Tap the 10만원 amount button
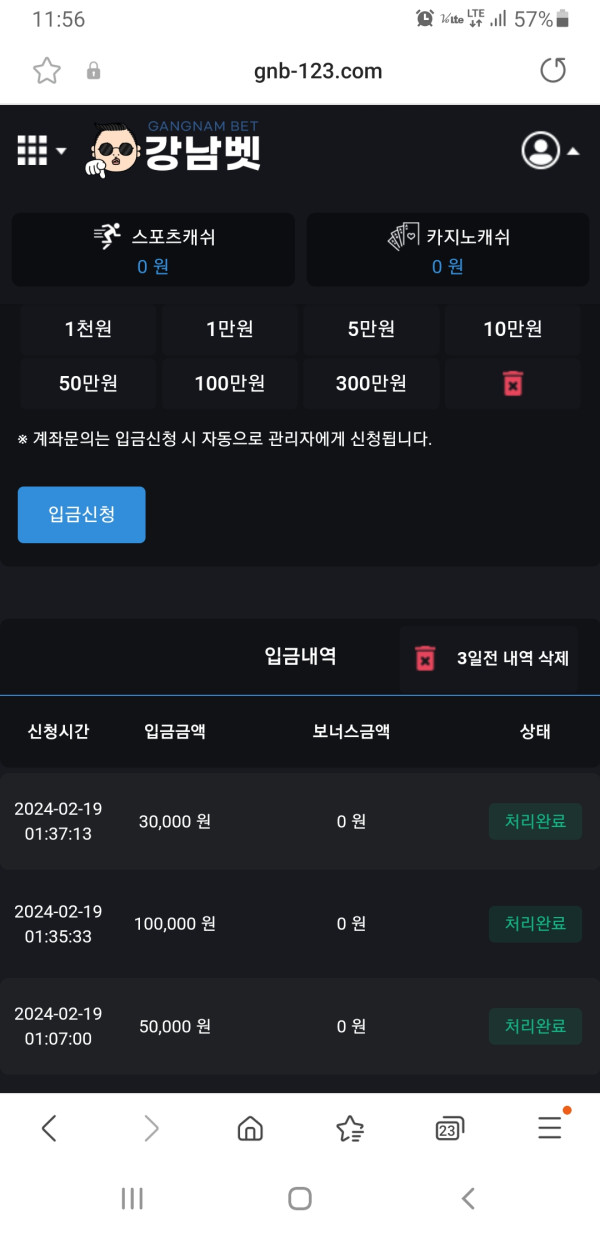This screenshot has width=600, height=1233. click(512, 329)
